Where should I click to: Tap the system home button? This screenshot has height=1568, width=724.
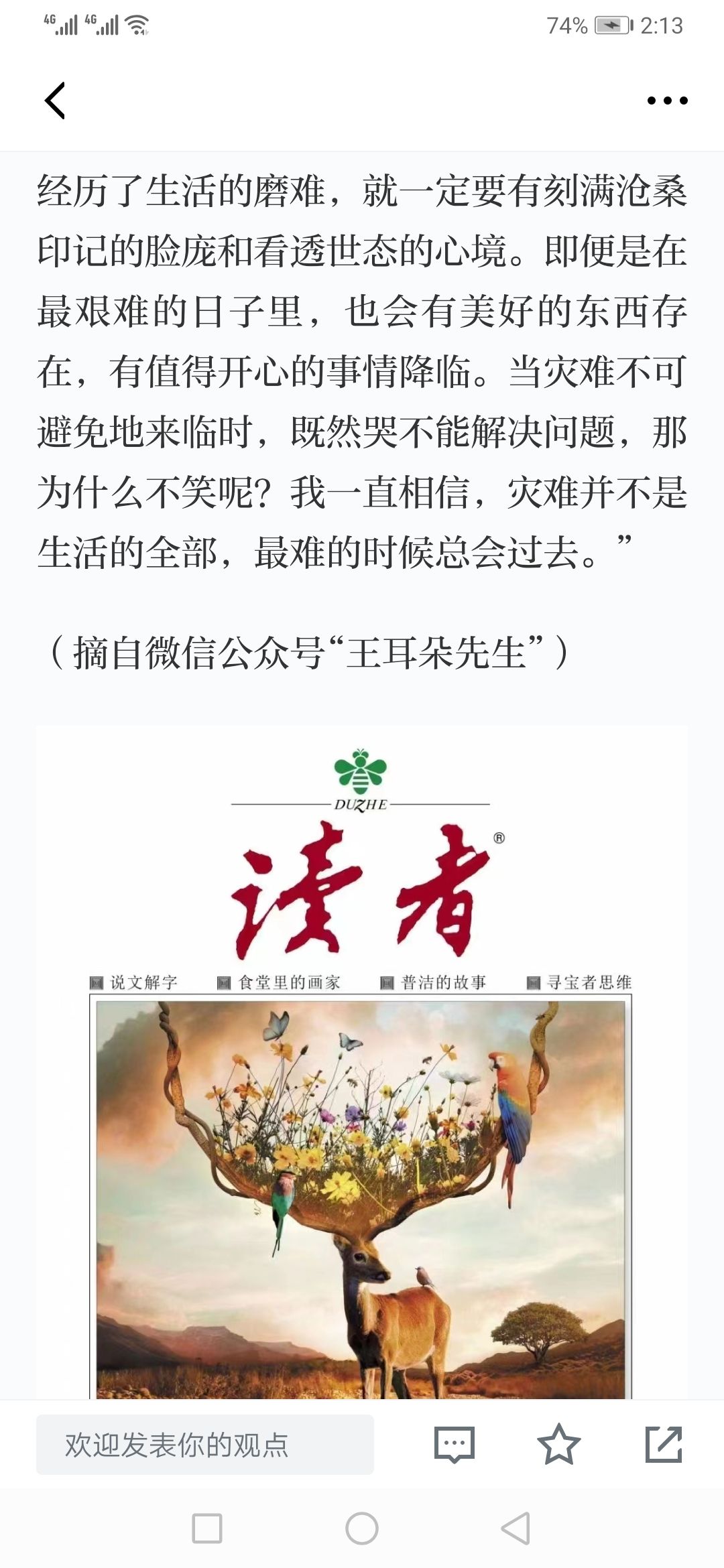[x=362, y=1529]
